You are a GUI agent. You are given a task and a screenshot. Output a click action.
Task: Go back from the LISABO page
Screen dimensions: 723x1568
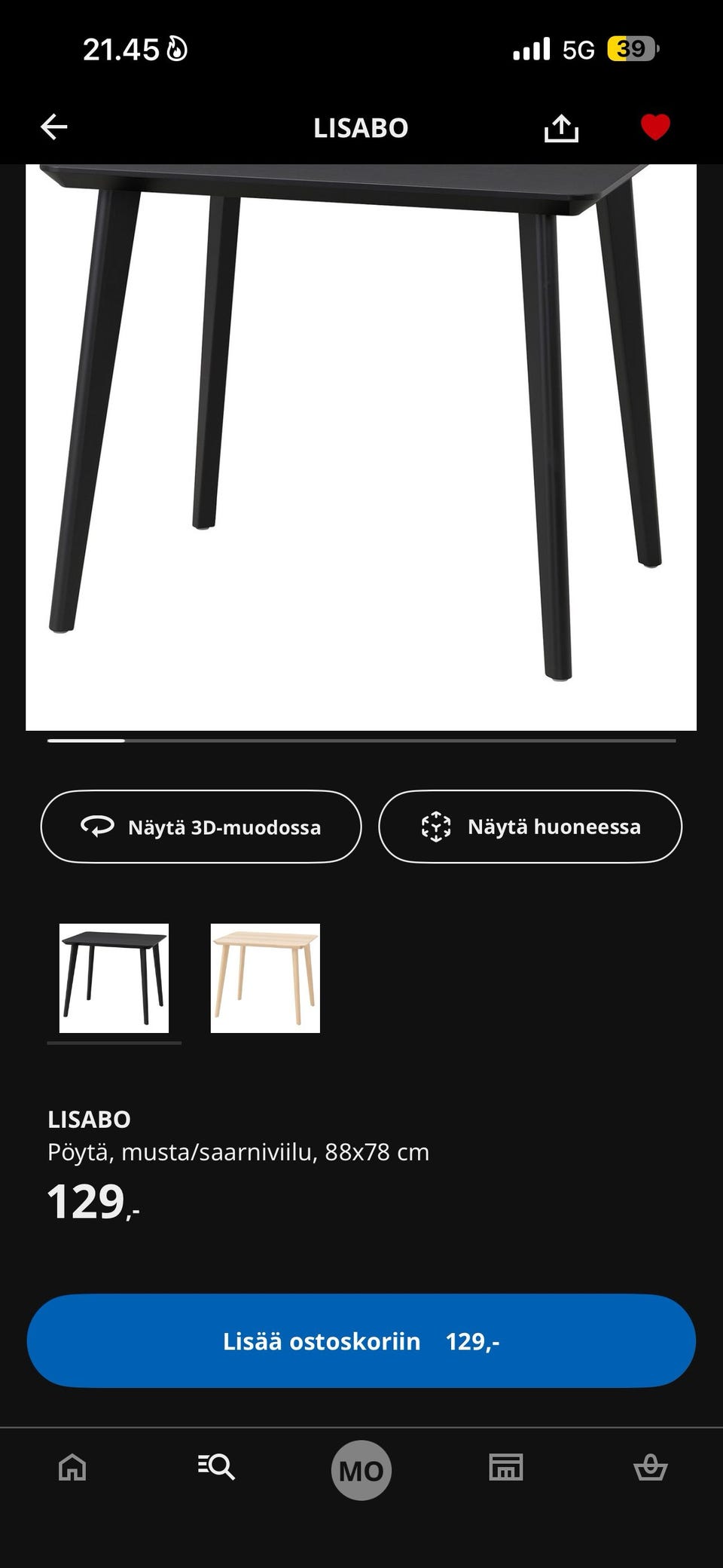[x=54, y=127]
